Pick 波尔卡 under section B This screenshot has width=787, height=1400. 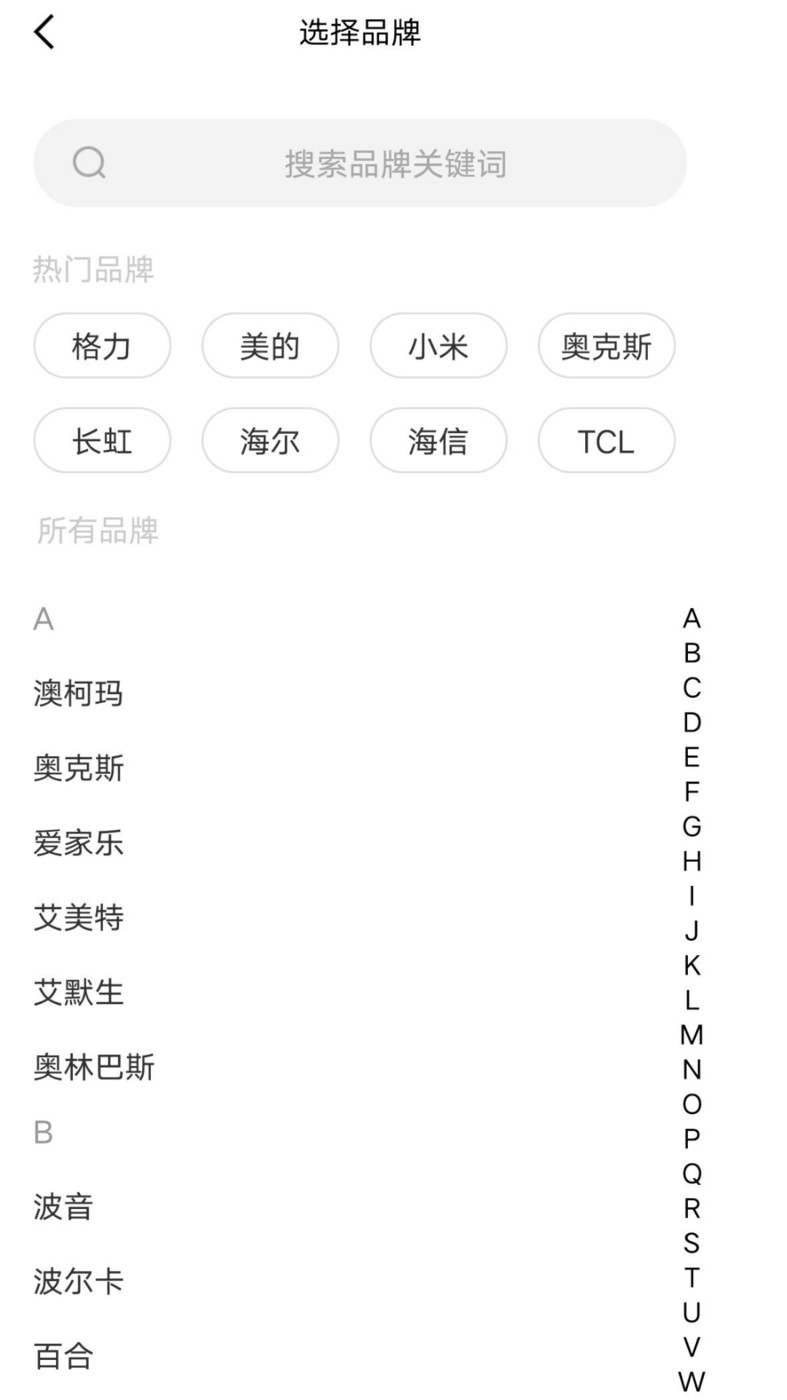pos(79,1281)
